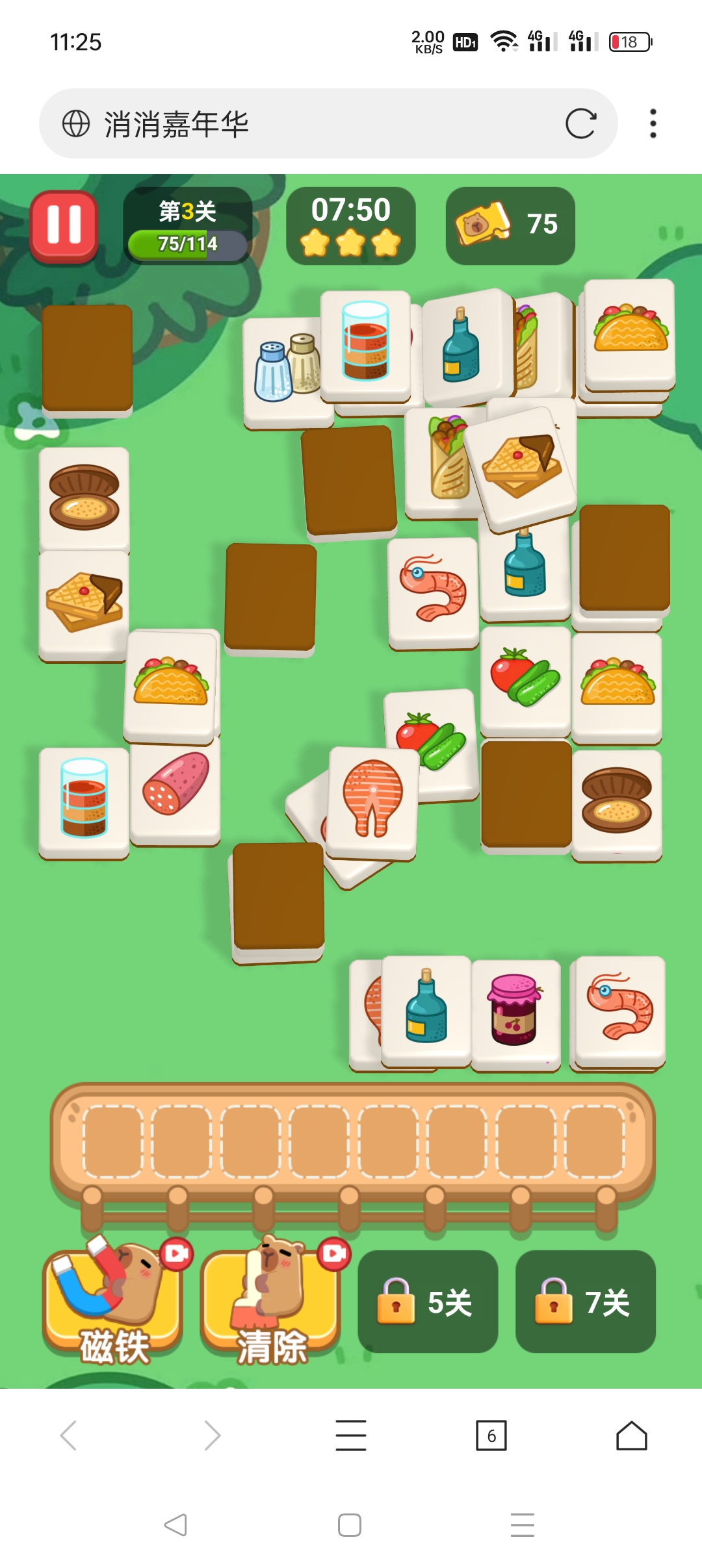Select the waffle tile under the clam
702x1568 pixels.
pyautogui.click(x=84, y=601)
